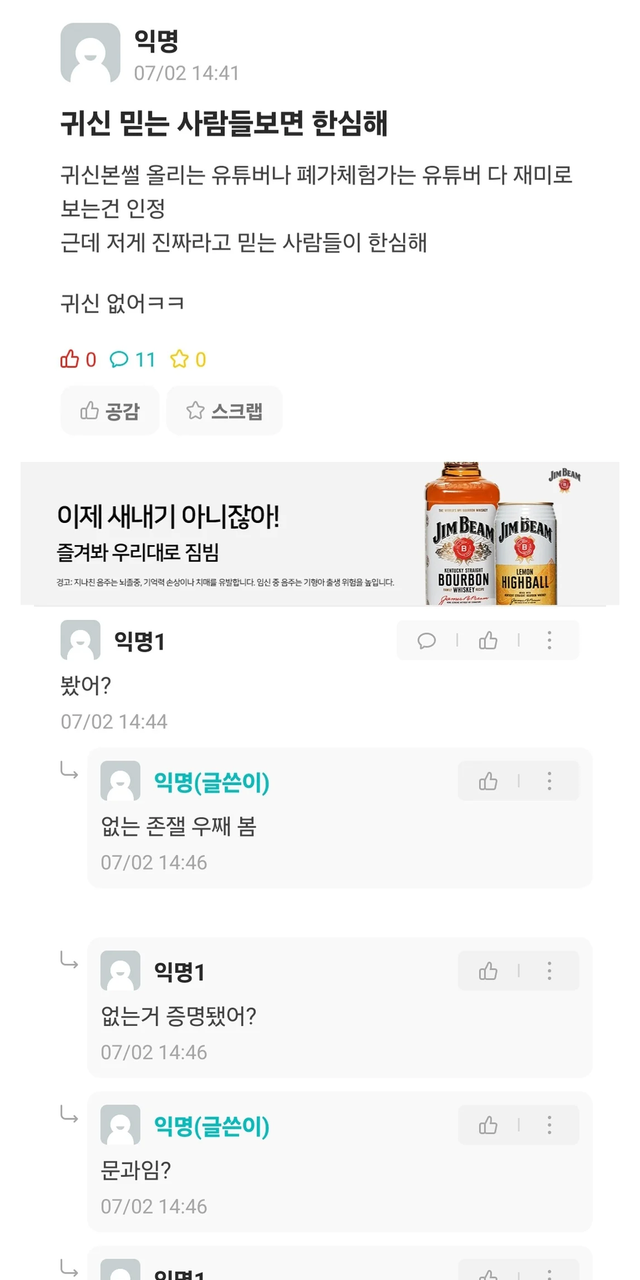This screenshot has width=640, height=1280.
Task: Like the reply "없는거 증명됐어?"
Action: (488, 971)
